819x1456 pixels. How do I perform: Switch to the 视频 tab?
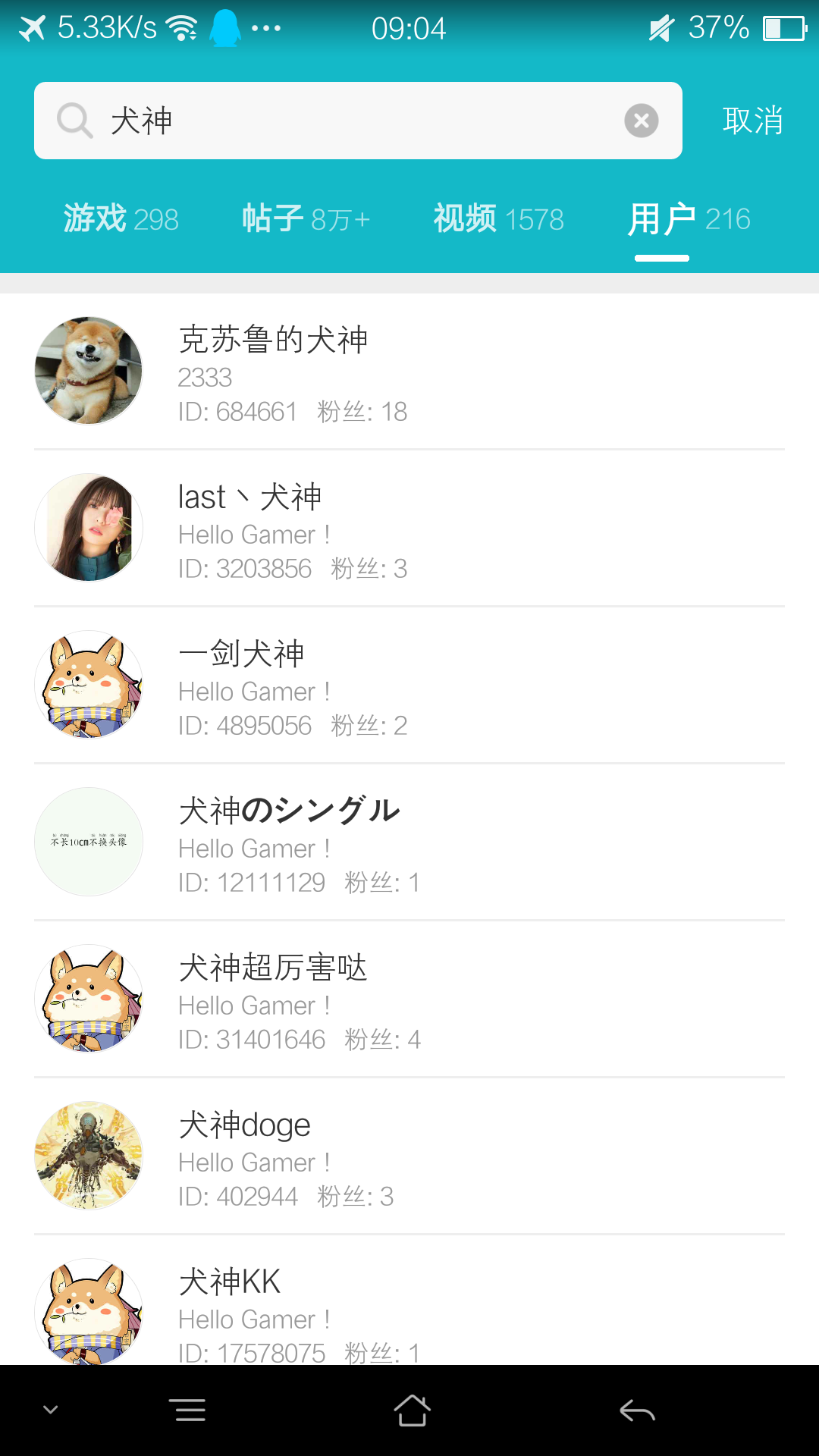click(x=497, y=218)
